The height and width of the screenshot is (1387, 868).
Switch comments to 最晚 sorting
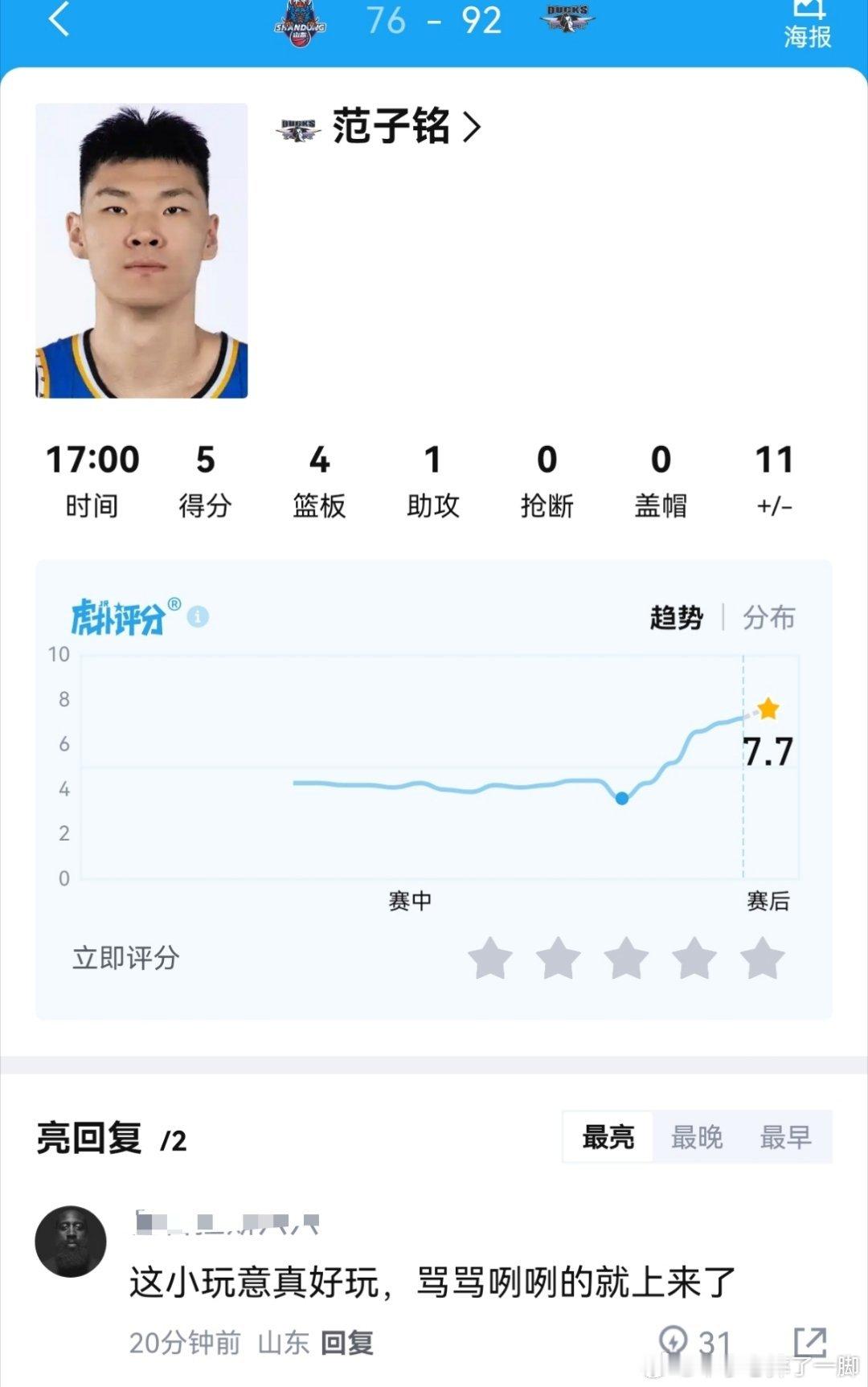tap(698, 1137)
